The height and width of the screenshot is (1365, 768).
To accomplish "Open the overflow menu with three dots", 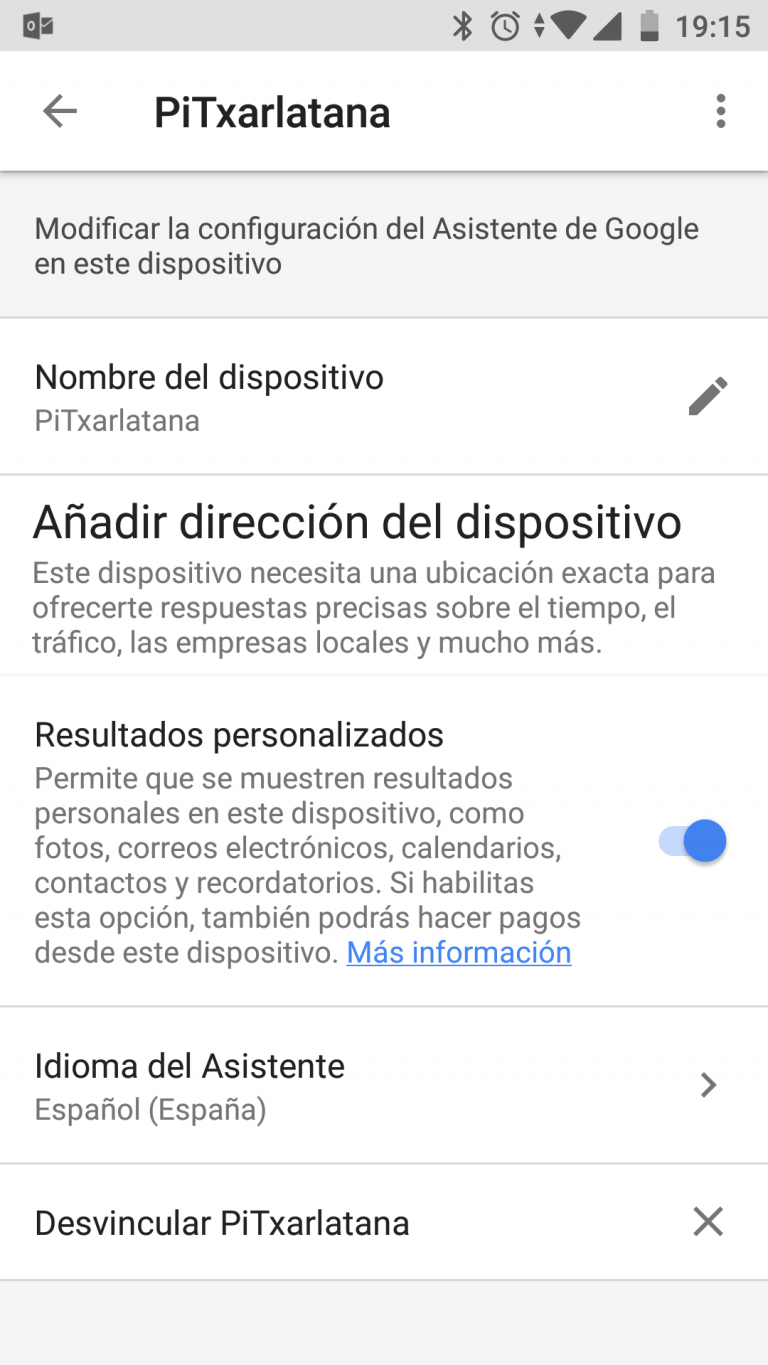I will 720,111.
